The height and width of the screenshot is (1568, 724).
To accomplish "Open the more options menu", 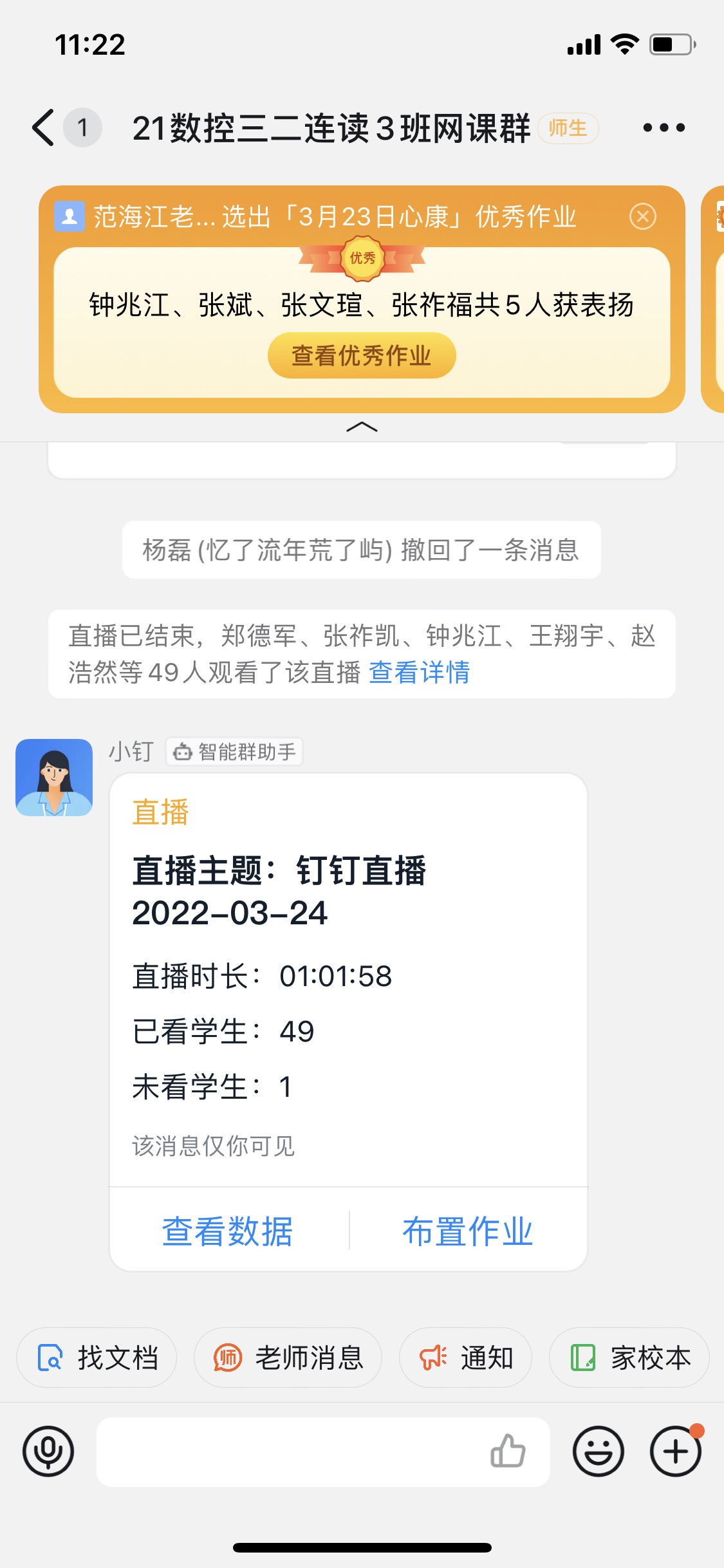I will pyautogui.click(x=664, y=127).
